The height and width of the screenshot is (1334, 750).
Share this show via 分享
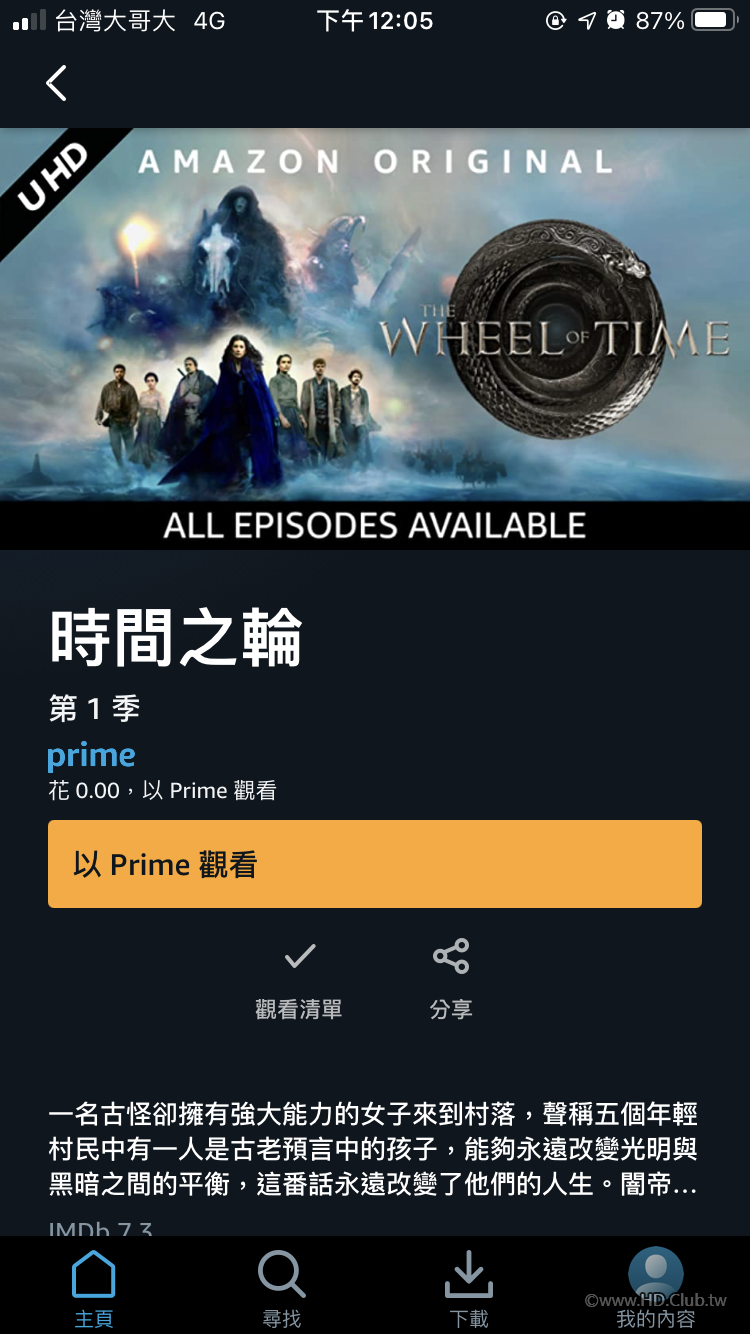tap(451, 977)
